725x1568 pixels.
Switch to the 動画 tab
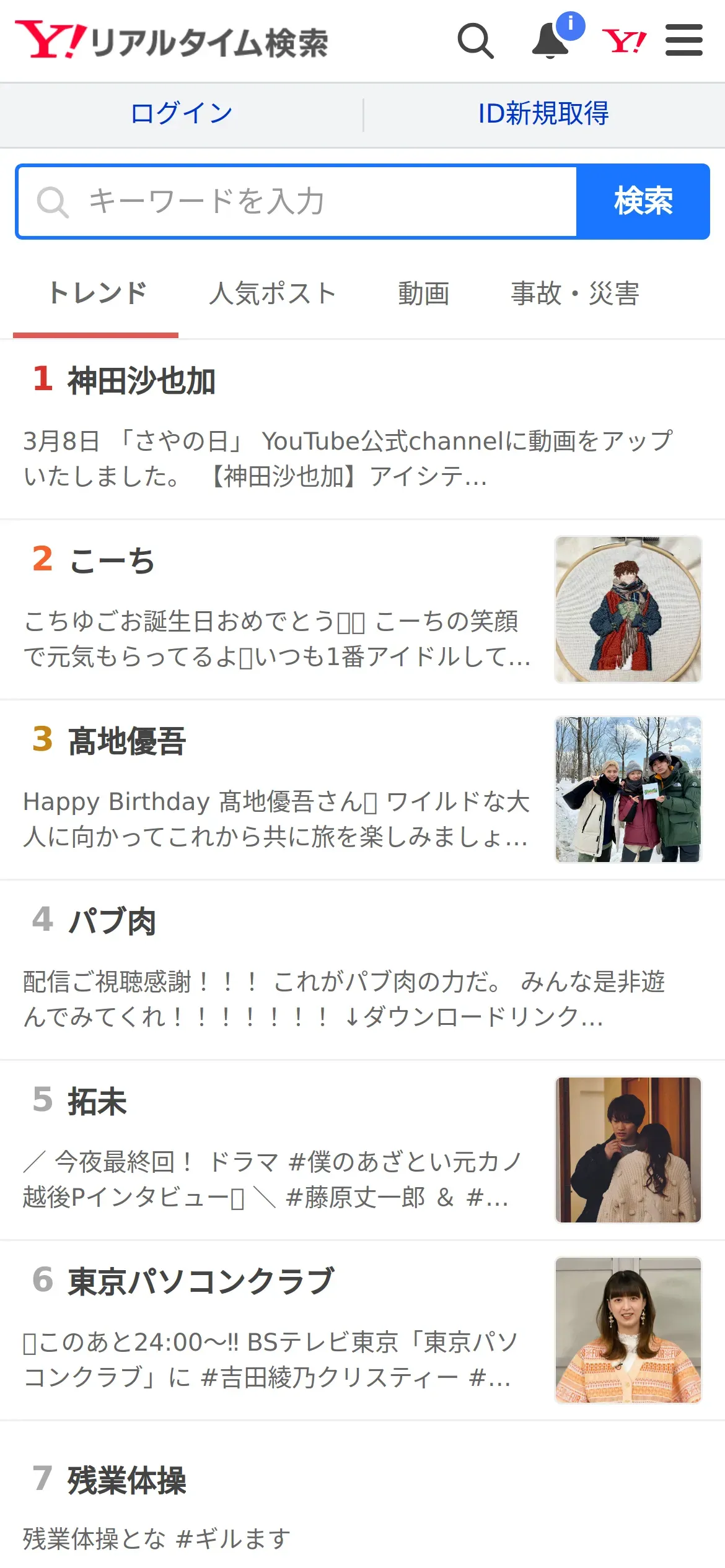click(424, 293)
